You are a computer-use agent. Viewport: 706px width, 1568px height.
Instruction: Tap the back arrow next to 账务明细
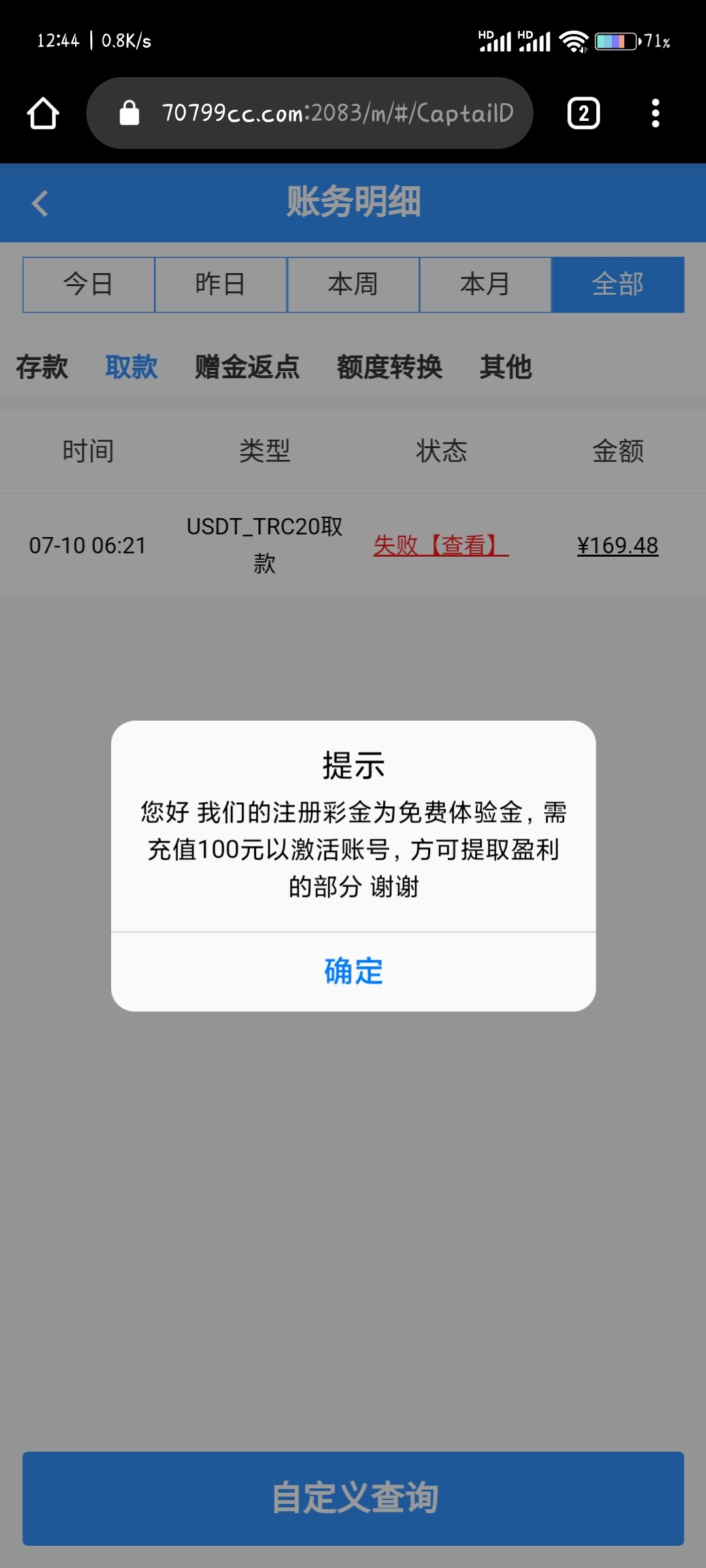click(41, 203)
